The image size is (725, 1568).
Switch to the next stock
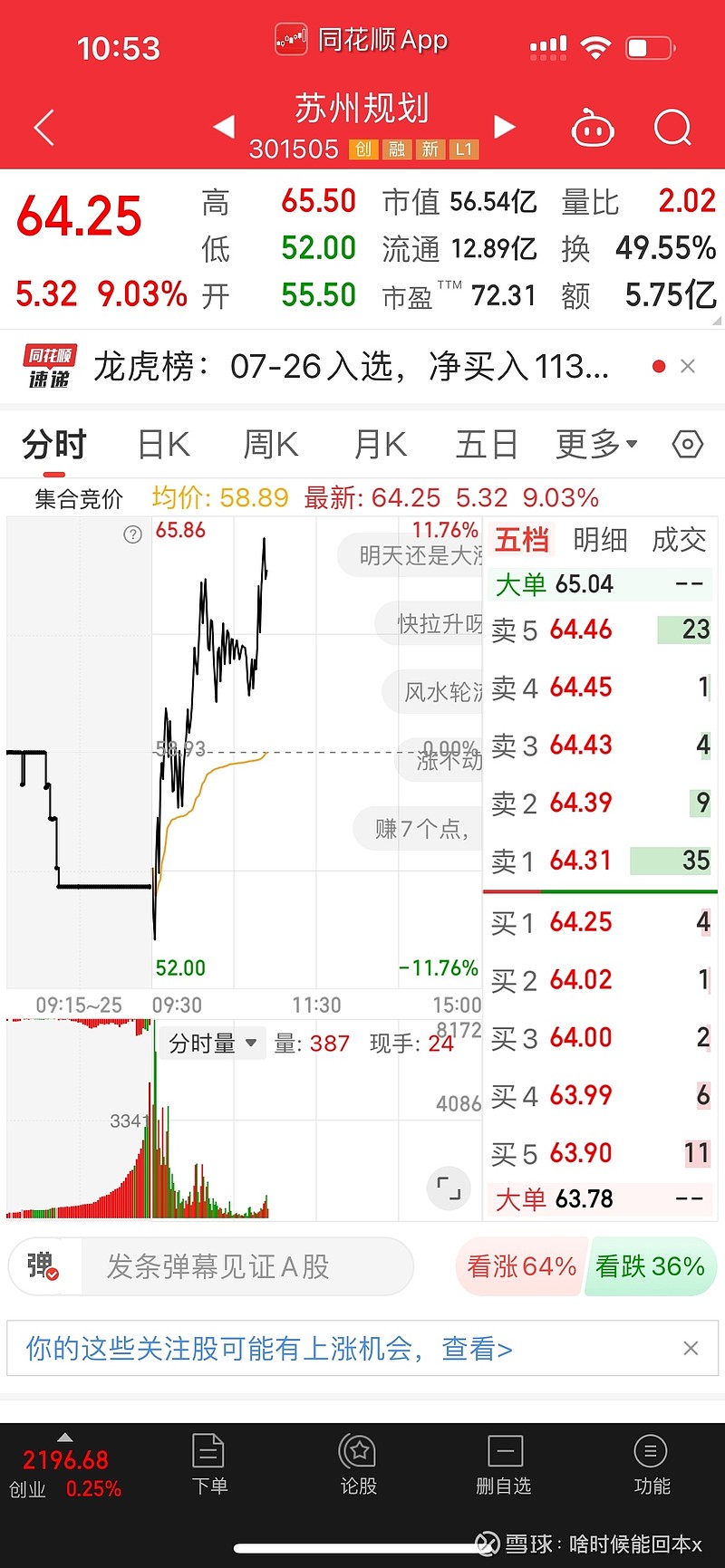point(505,127)
